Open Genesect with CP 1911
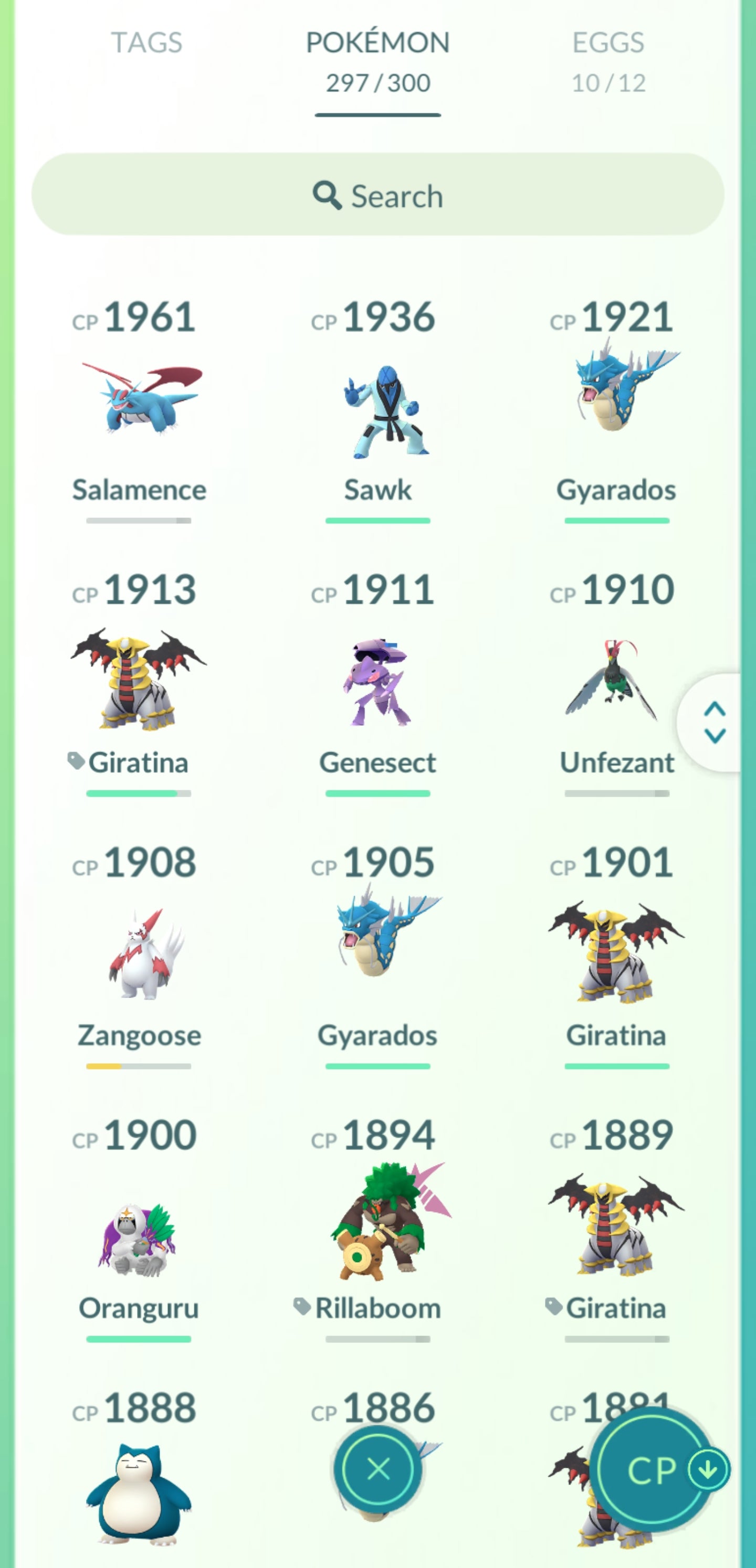This screenshot has height=1568, width=756. point(377,682)
